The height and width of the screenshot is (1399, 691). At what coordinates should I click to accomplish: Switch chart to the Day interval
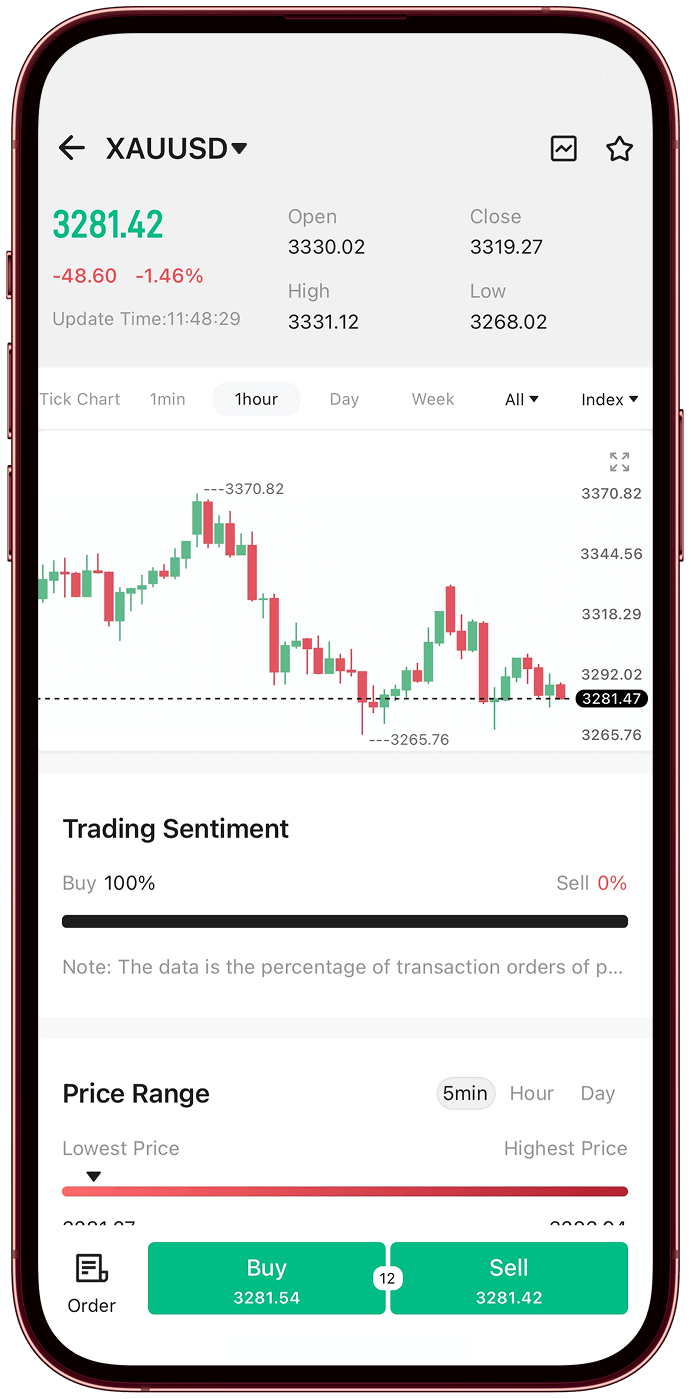click(344, 399)
